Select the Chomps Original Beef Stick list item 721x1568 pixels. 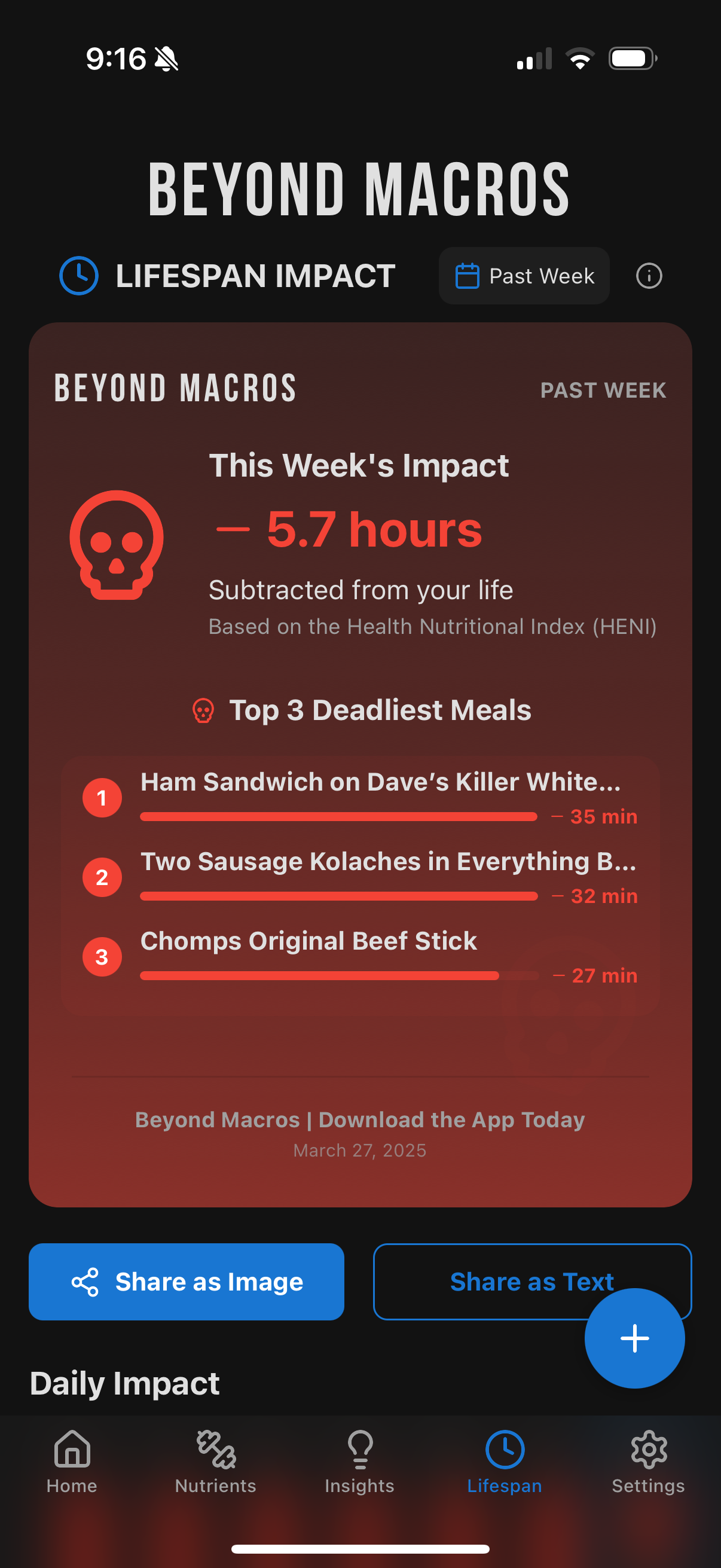pyautogui.click(x=308, y=941)
